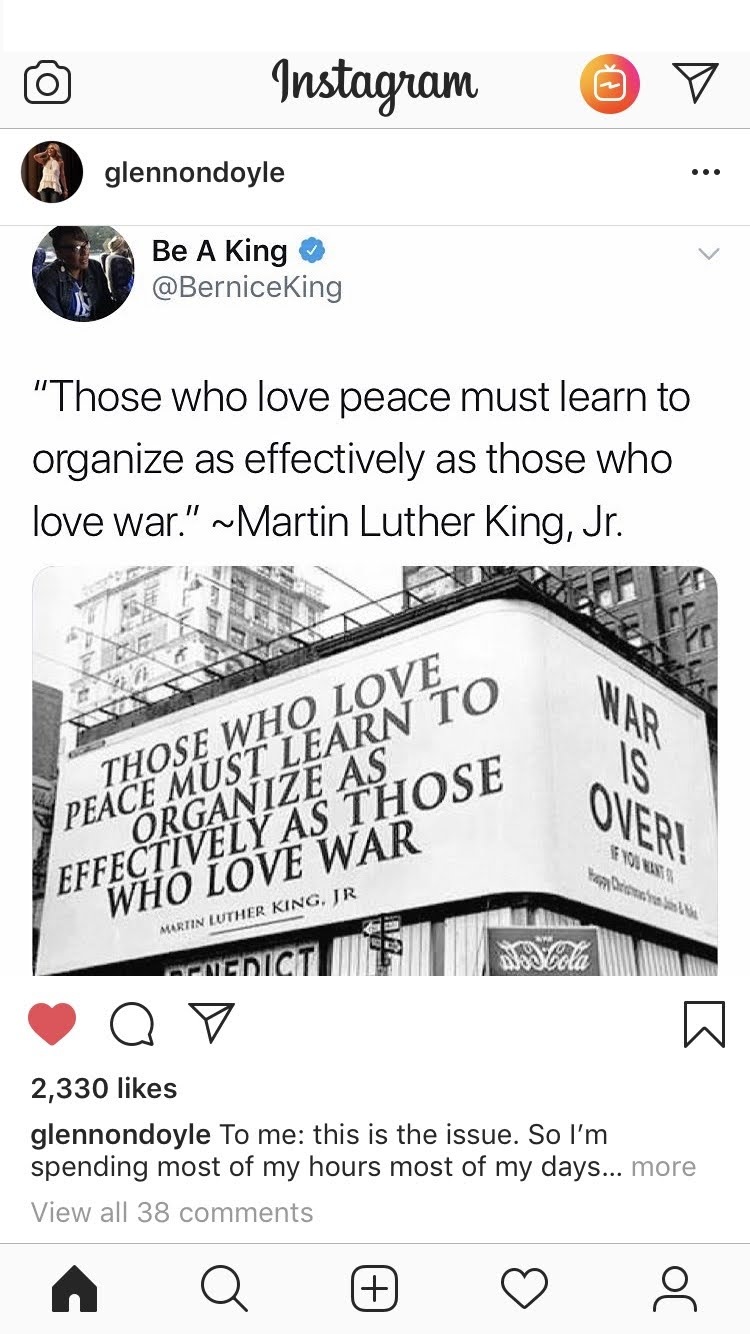Bookmark this post

(704, 1023)
